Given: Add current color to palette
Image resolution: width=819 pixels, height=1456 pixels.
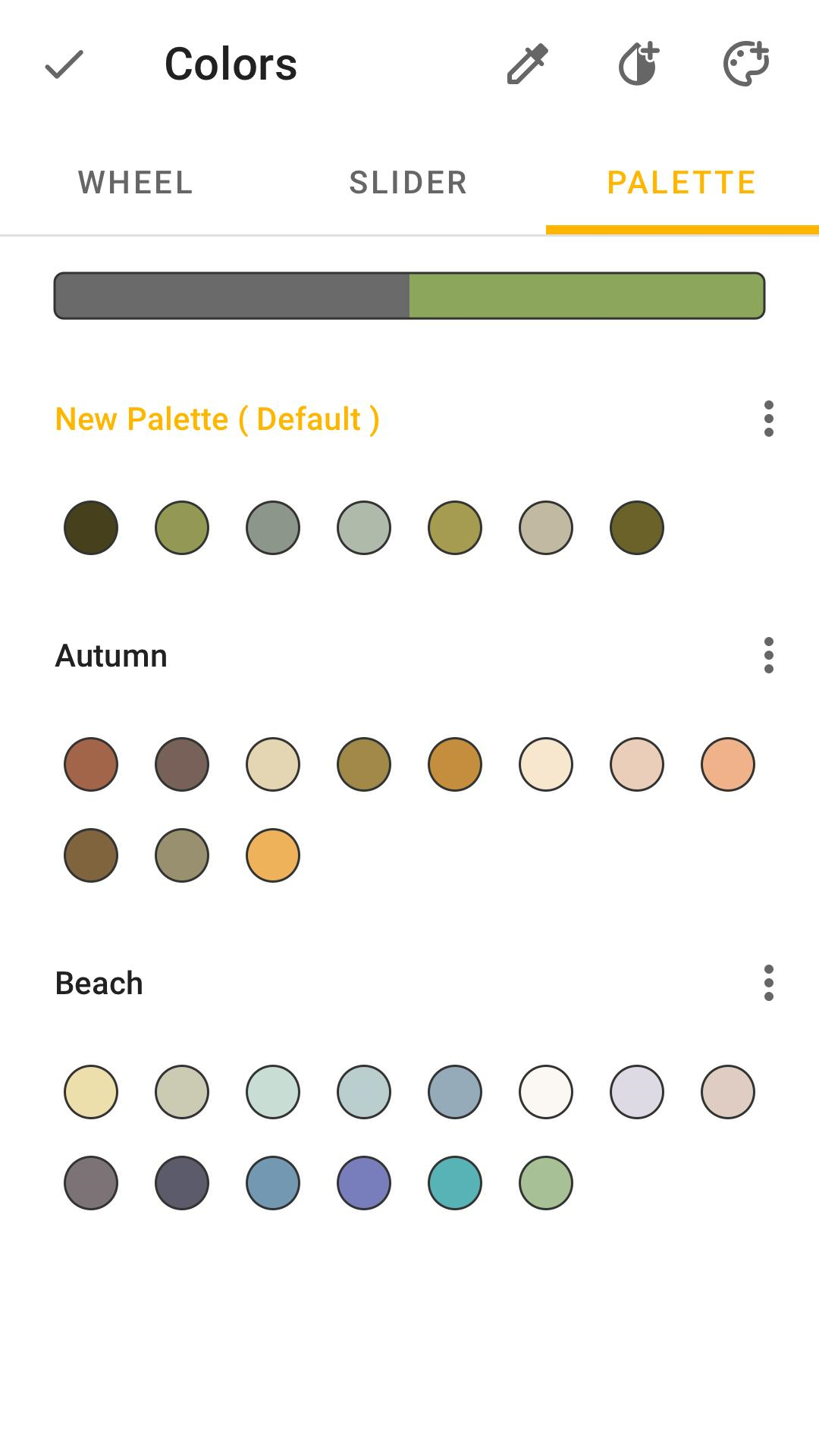Looking at the screenshot, I should 639,64.
